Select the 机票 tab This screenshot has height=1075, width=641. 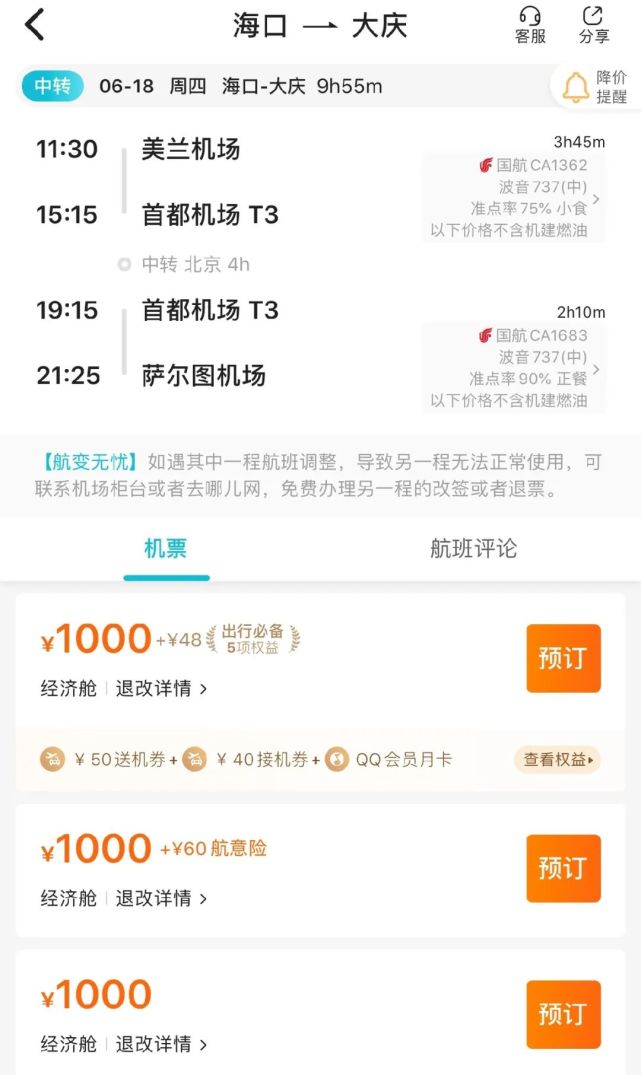click(x=166, y=548)
